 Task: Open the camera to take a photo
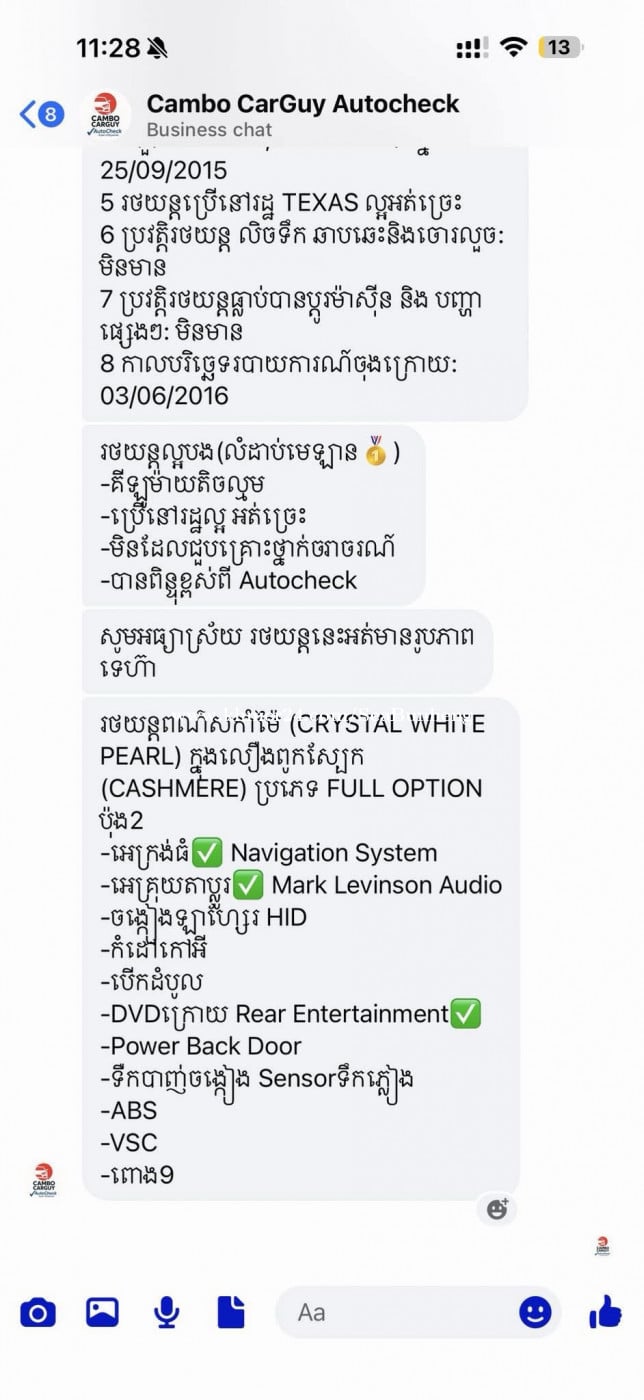coord(38,1312)
